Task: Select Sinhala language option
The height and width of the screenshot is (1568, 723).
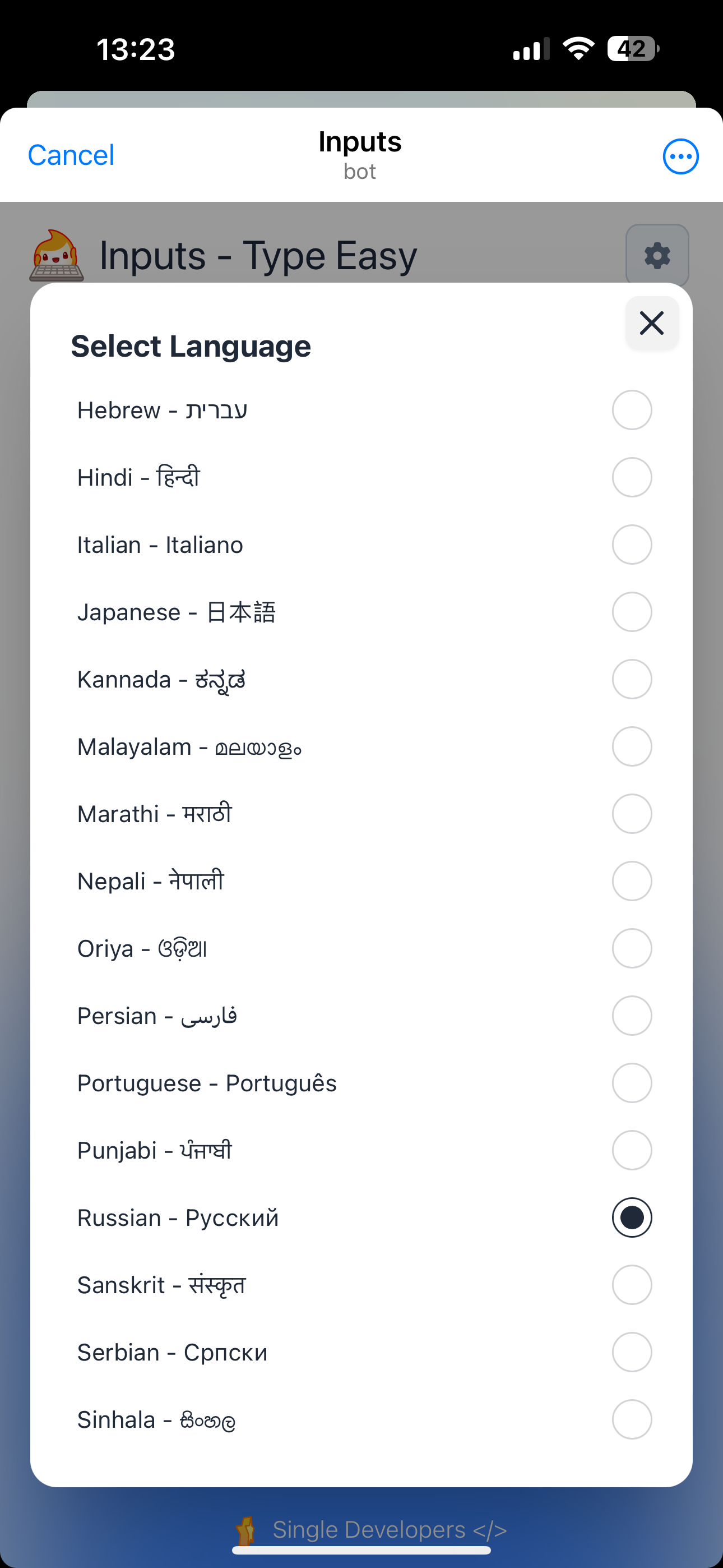Action: pyautogui.click(x=631, y=1419)
